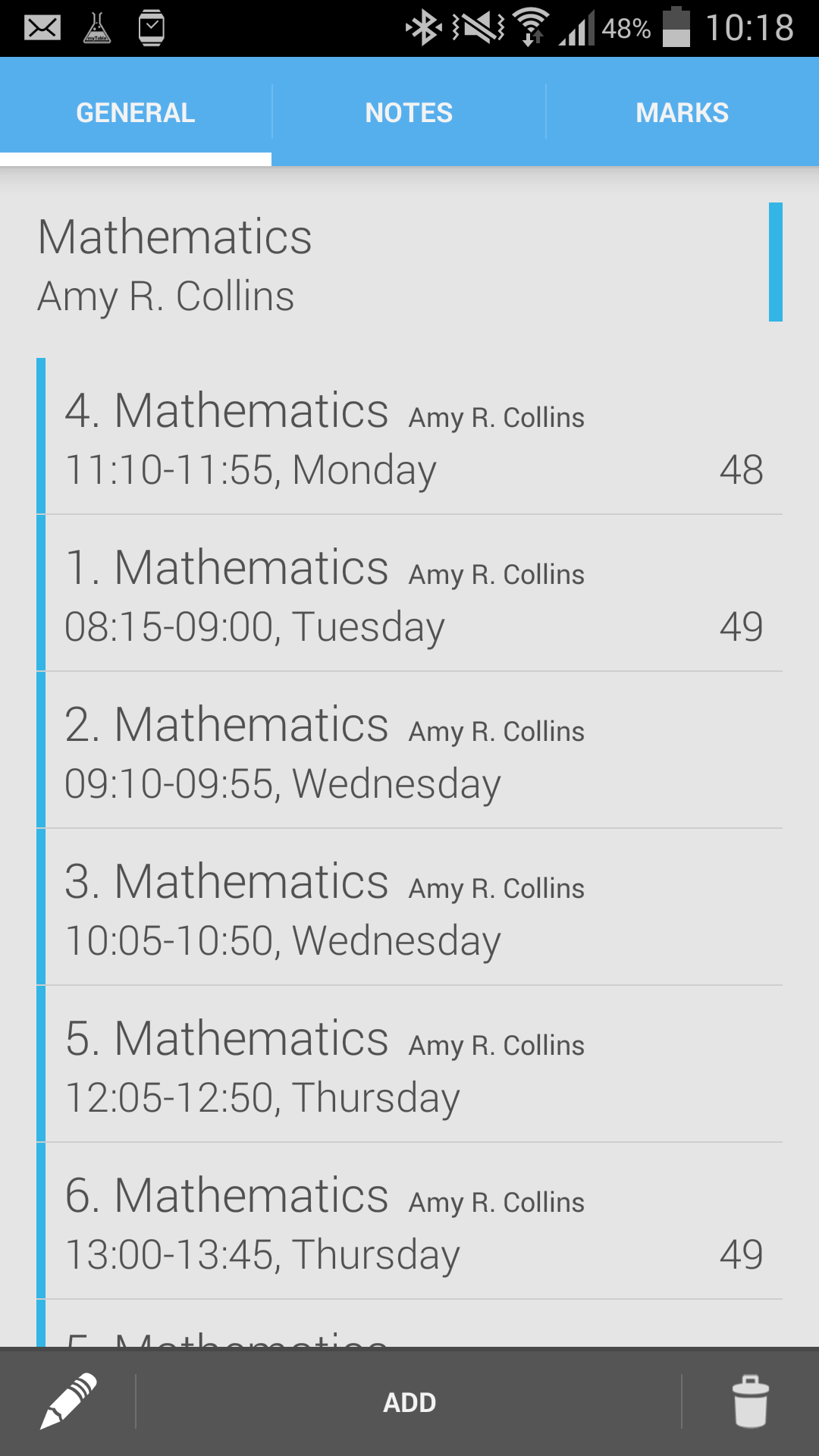Select the General tab
The image size is (819, 1456).
point(136,113)
